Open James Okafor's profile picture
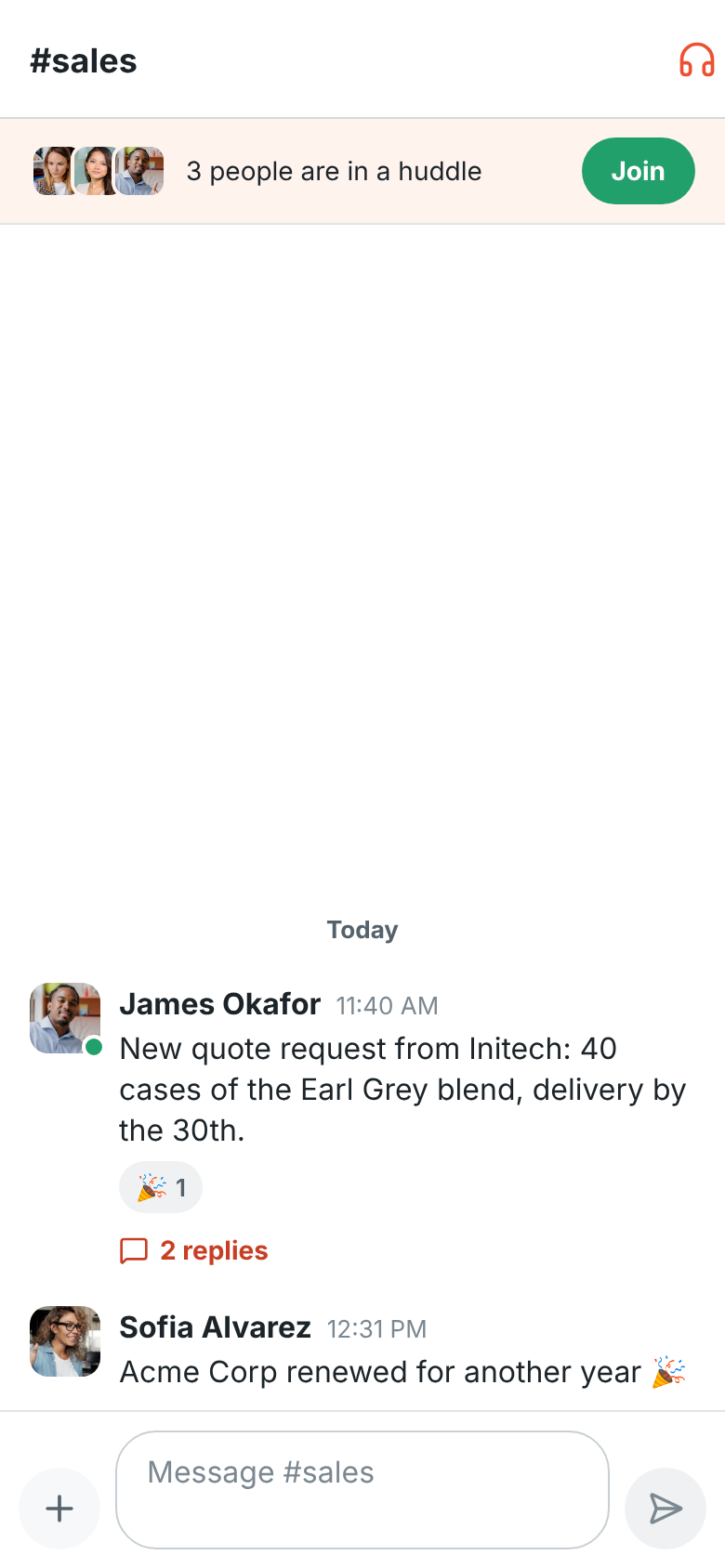The height and width of the screenshot is (1568, 725). click(65, 1018)
